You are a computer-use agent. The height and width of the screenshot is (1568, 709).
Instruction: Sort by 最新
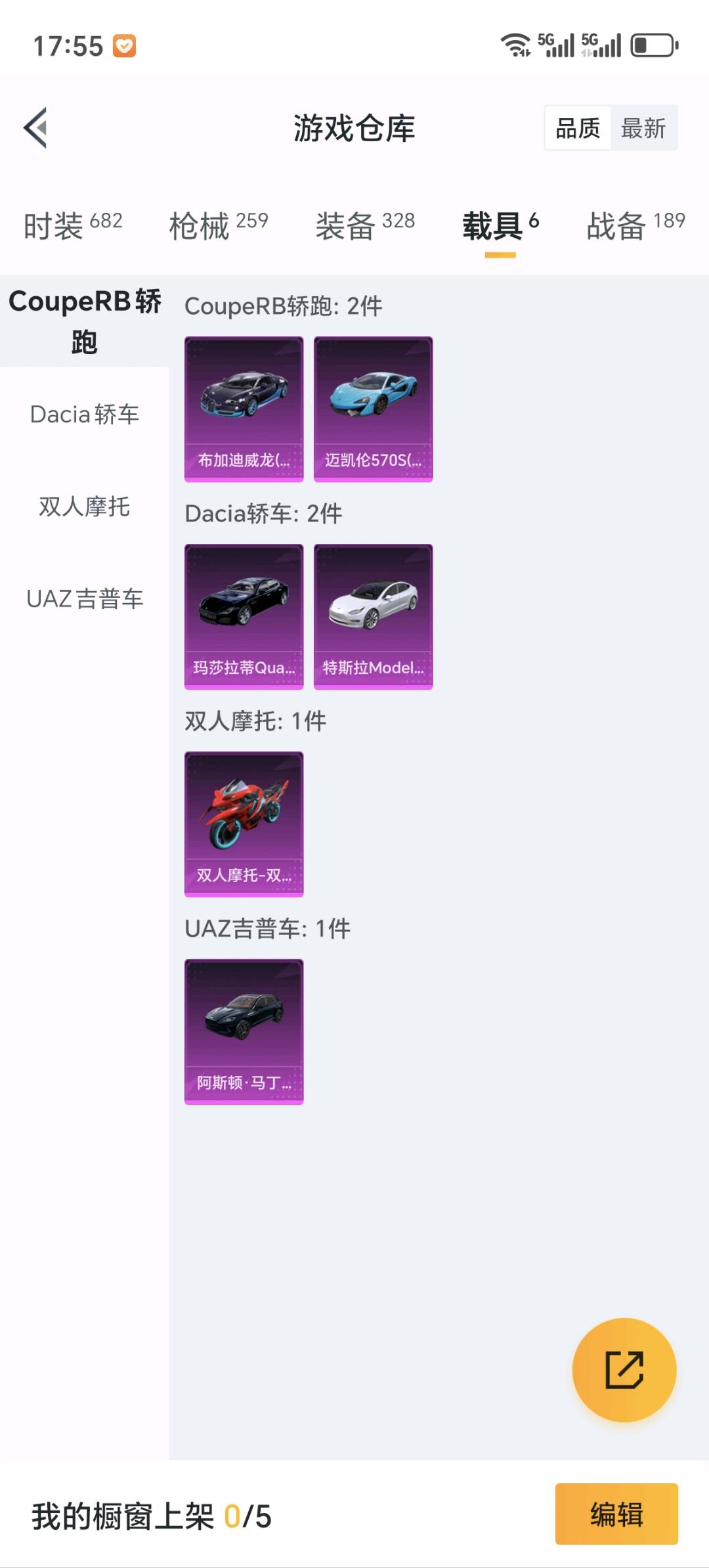tap(643, 128)
